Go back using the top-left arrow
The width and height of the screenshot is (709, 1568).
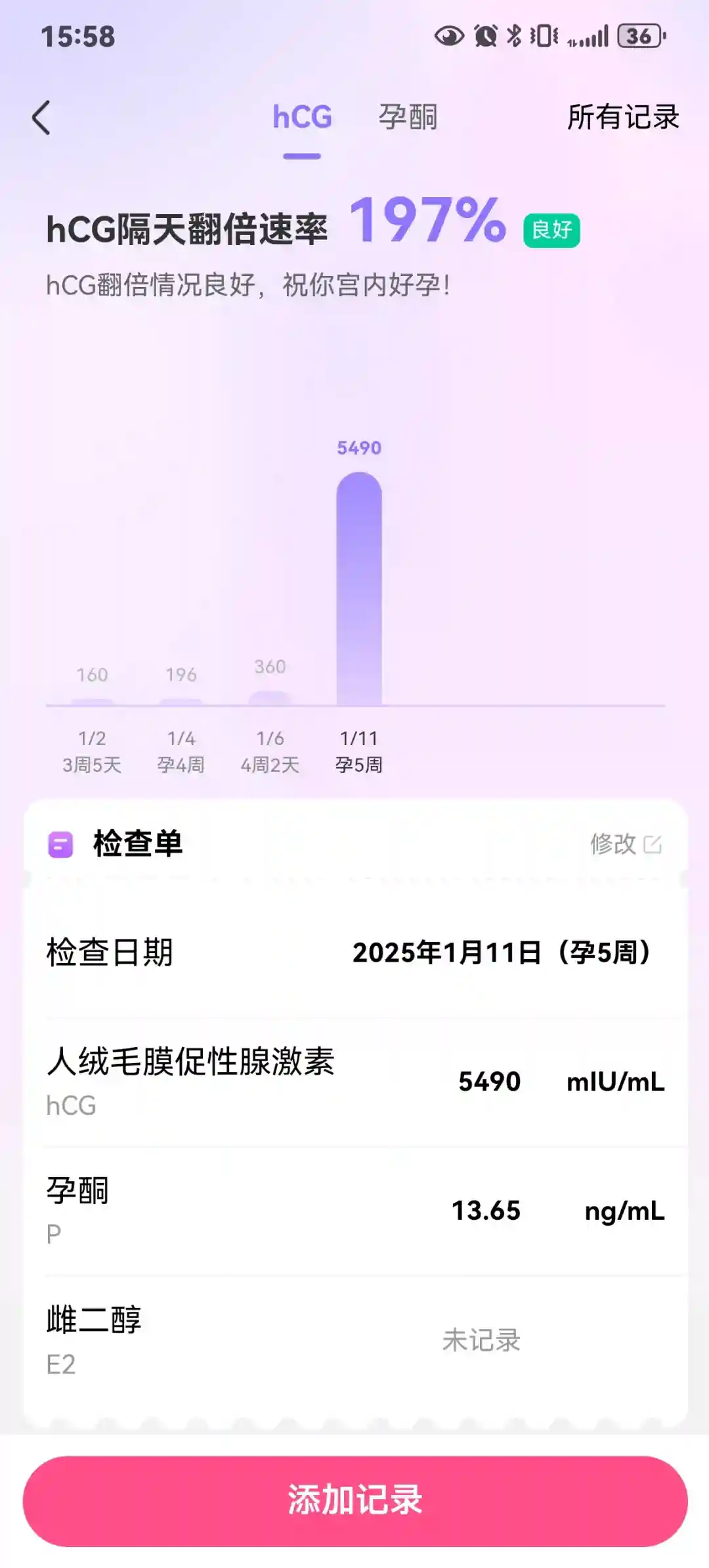(x=41, y=118)
